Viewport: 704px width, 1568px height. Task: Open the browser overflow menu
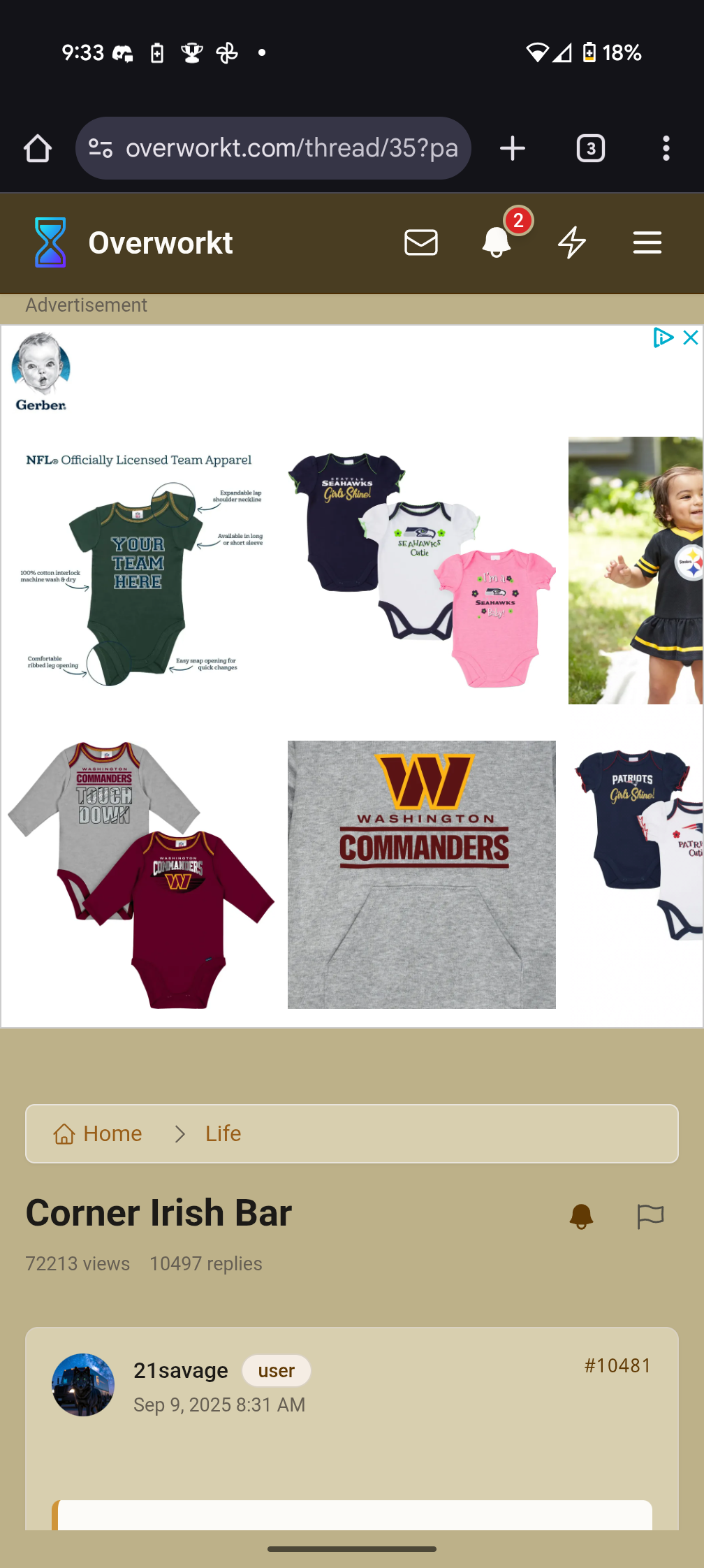(x=666, y=148)
